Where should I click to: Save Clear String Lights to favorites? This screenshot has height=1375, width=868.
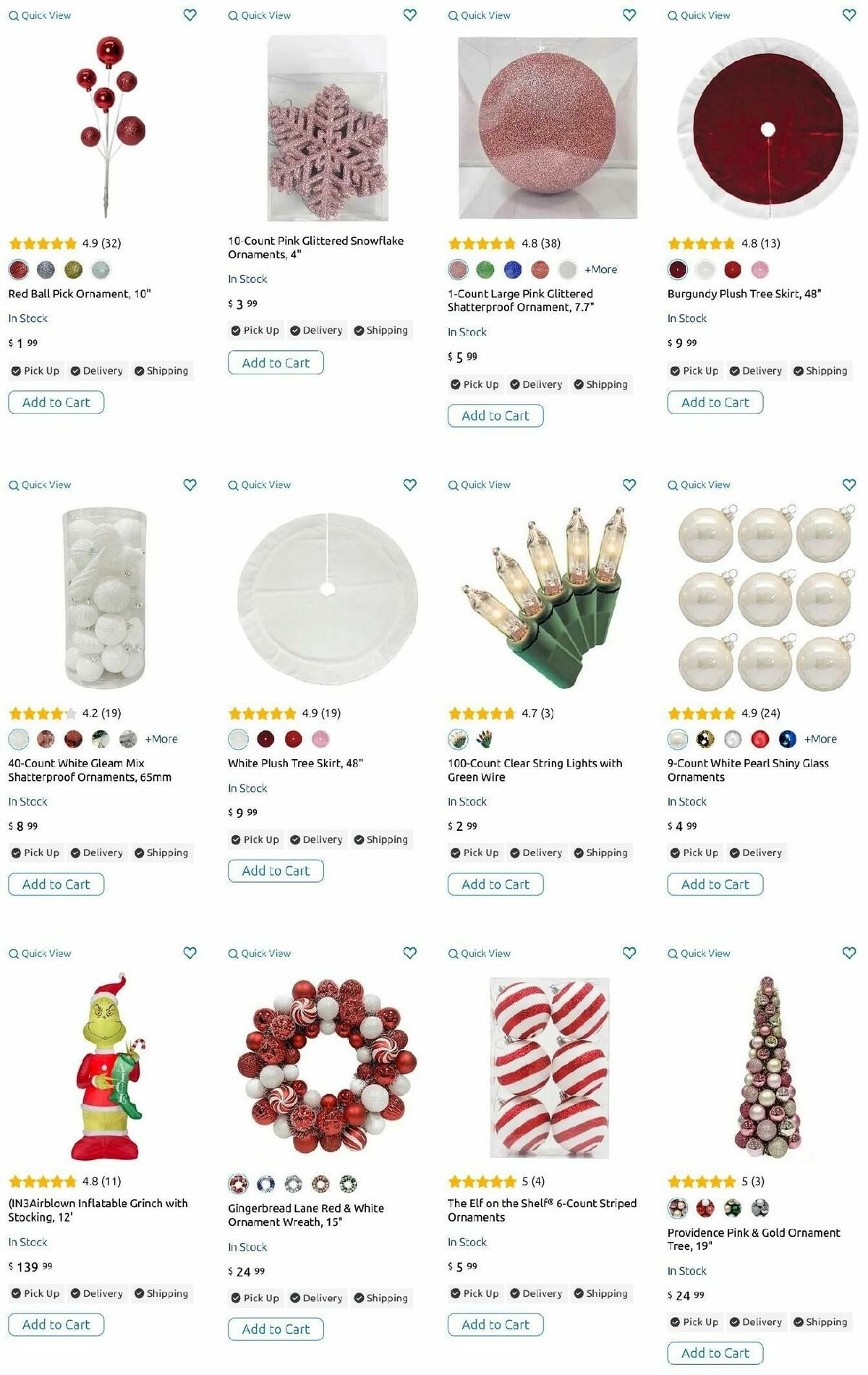629,485
